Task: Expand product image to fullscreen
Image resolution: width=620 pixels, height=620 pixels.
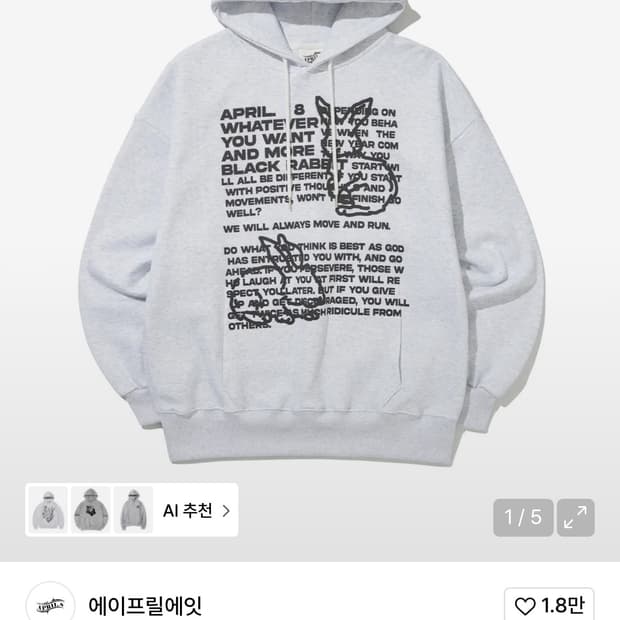Action: point(576,517)
